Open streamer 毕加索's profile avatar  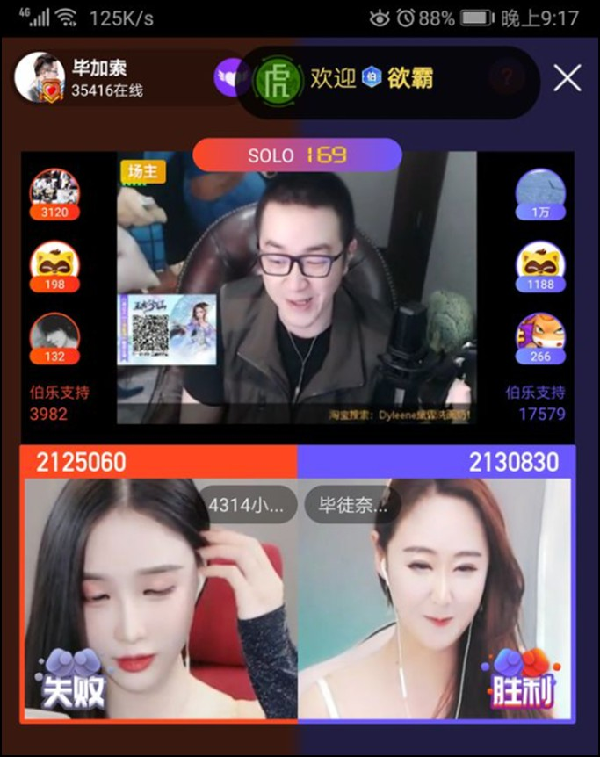tap(39, 78)
